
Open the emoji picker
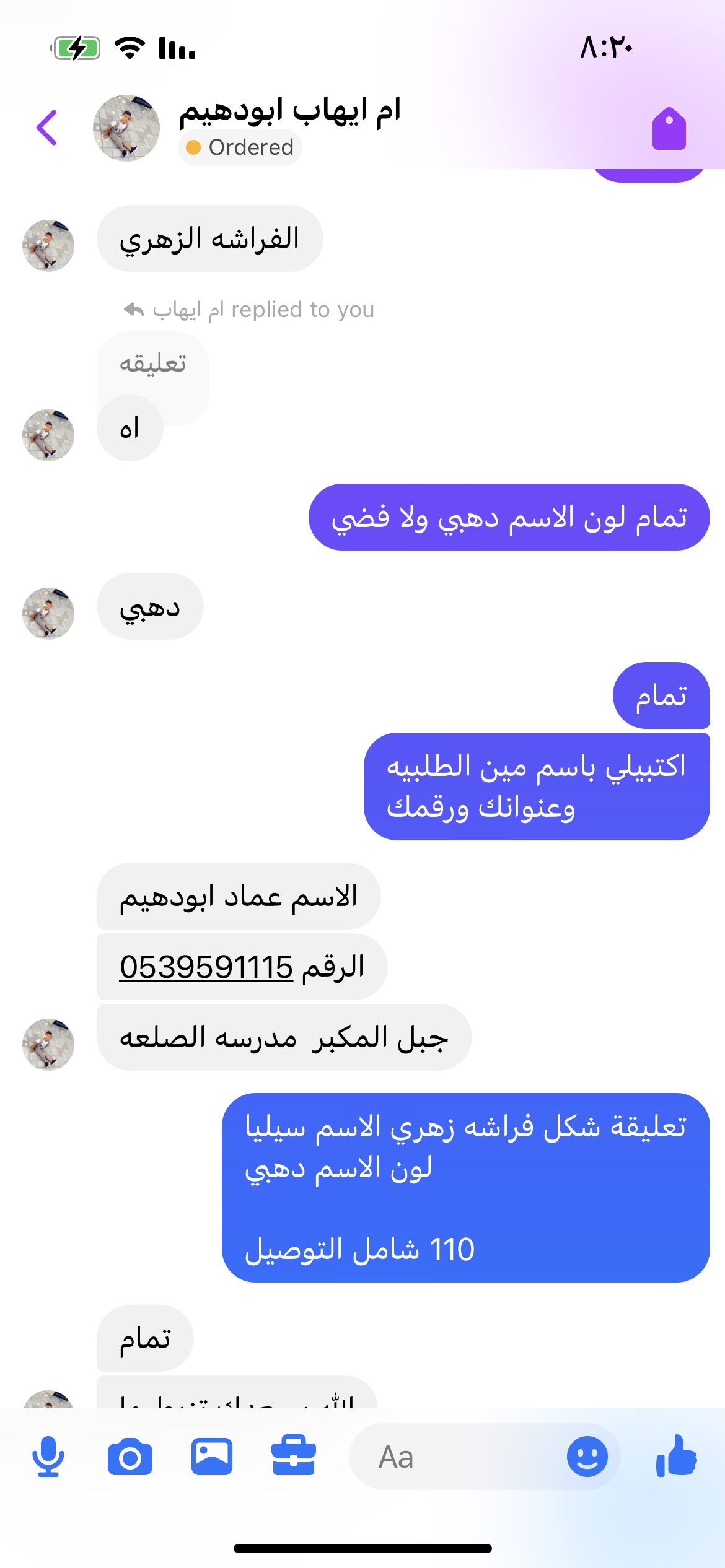[x=587, y=1457]
